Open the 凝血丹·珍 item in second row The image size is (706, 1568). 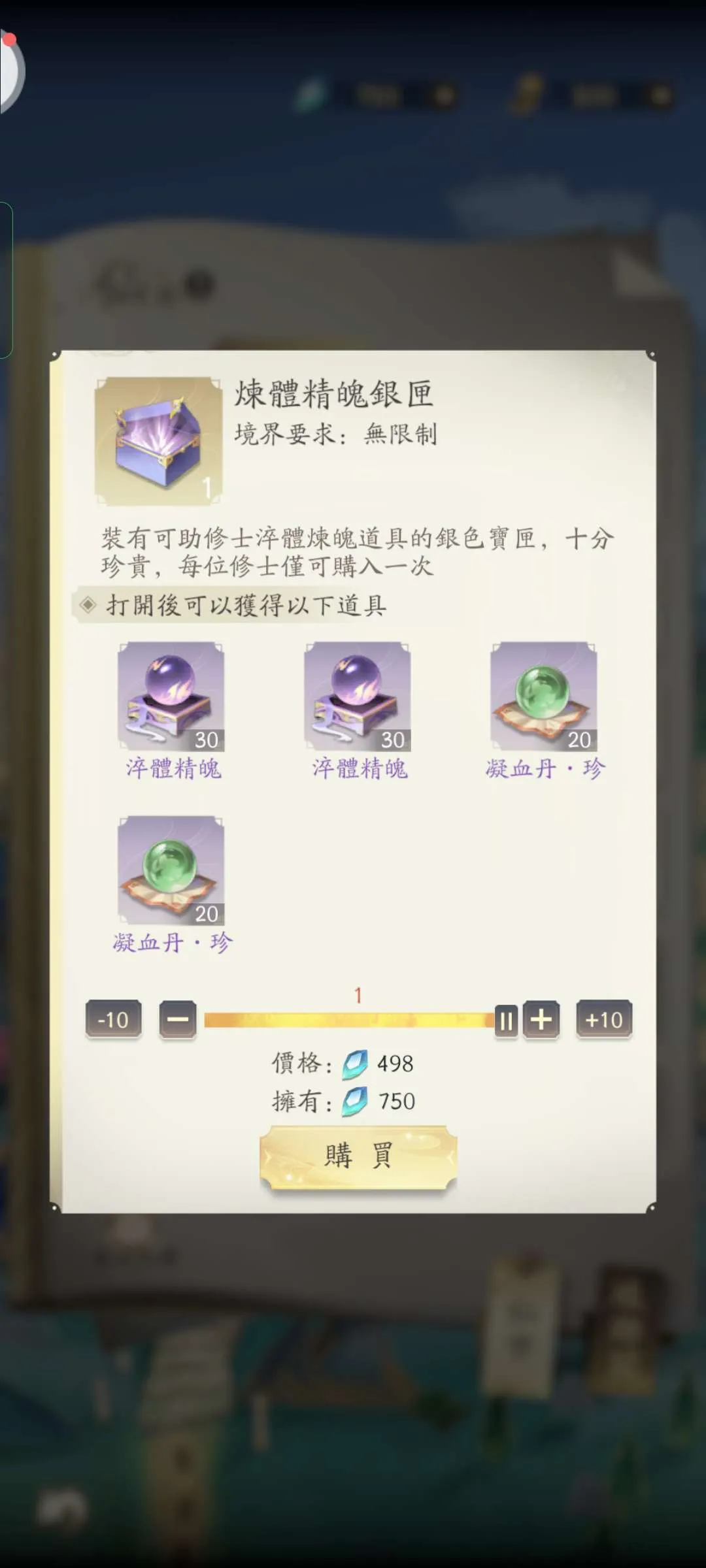[x=171, y=870]
